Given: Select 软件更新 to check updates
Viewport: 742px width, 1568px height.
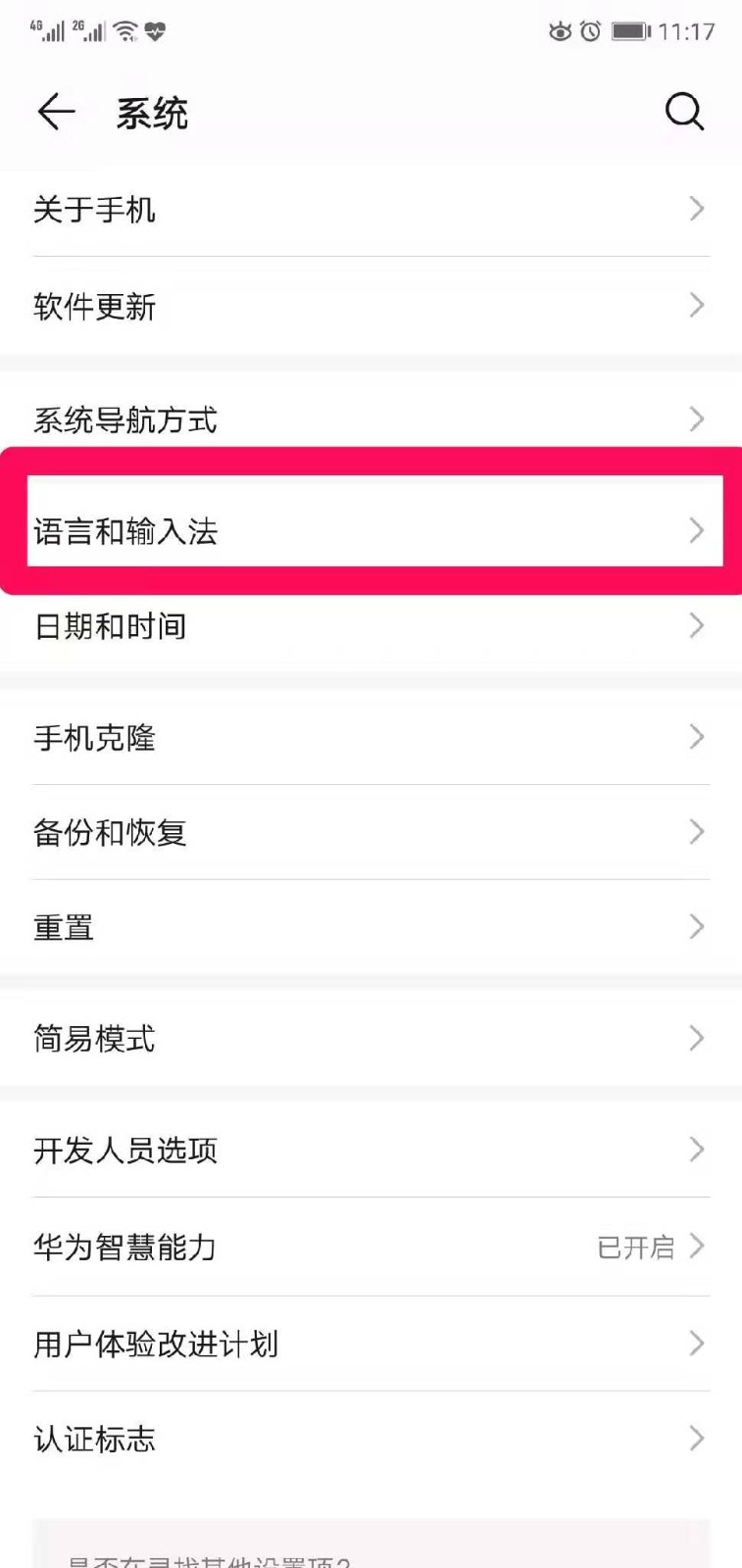Looking at the screenshot, I should 371,307.
